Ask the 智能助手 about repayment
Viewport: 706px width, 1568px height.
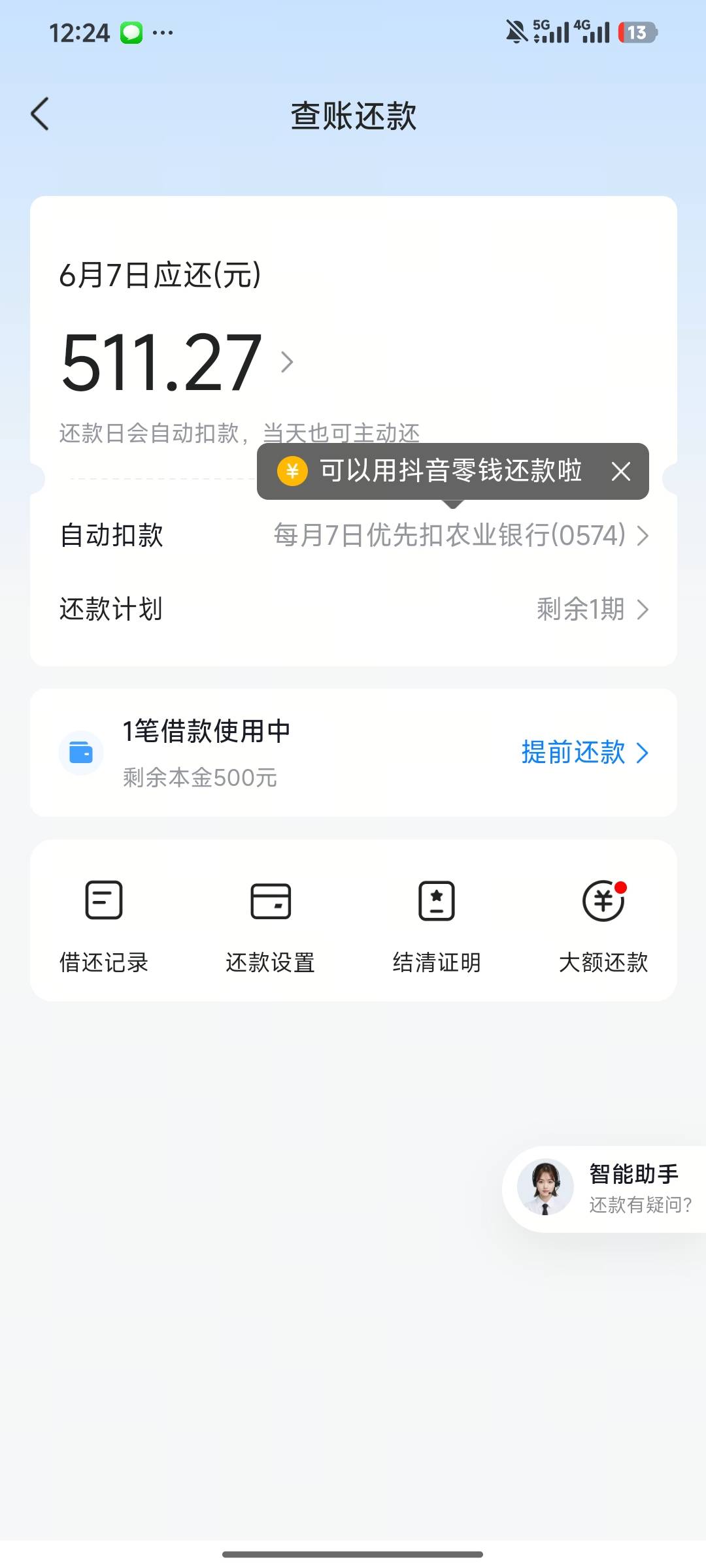(x=605, y=1189)
